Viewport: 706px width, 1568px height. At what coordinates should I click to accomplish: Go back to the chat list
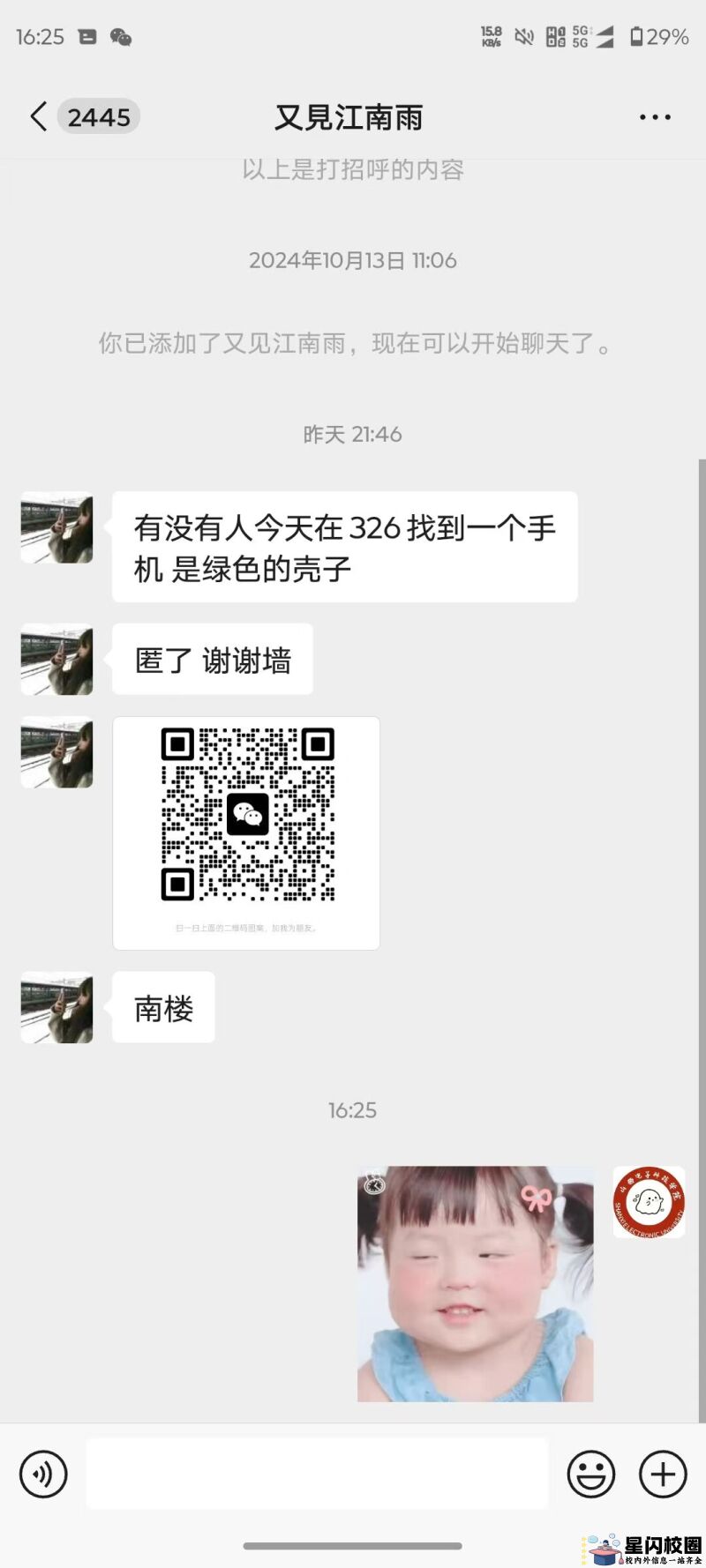[x=39, y=116]
